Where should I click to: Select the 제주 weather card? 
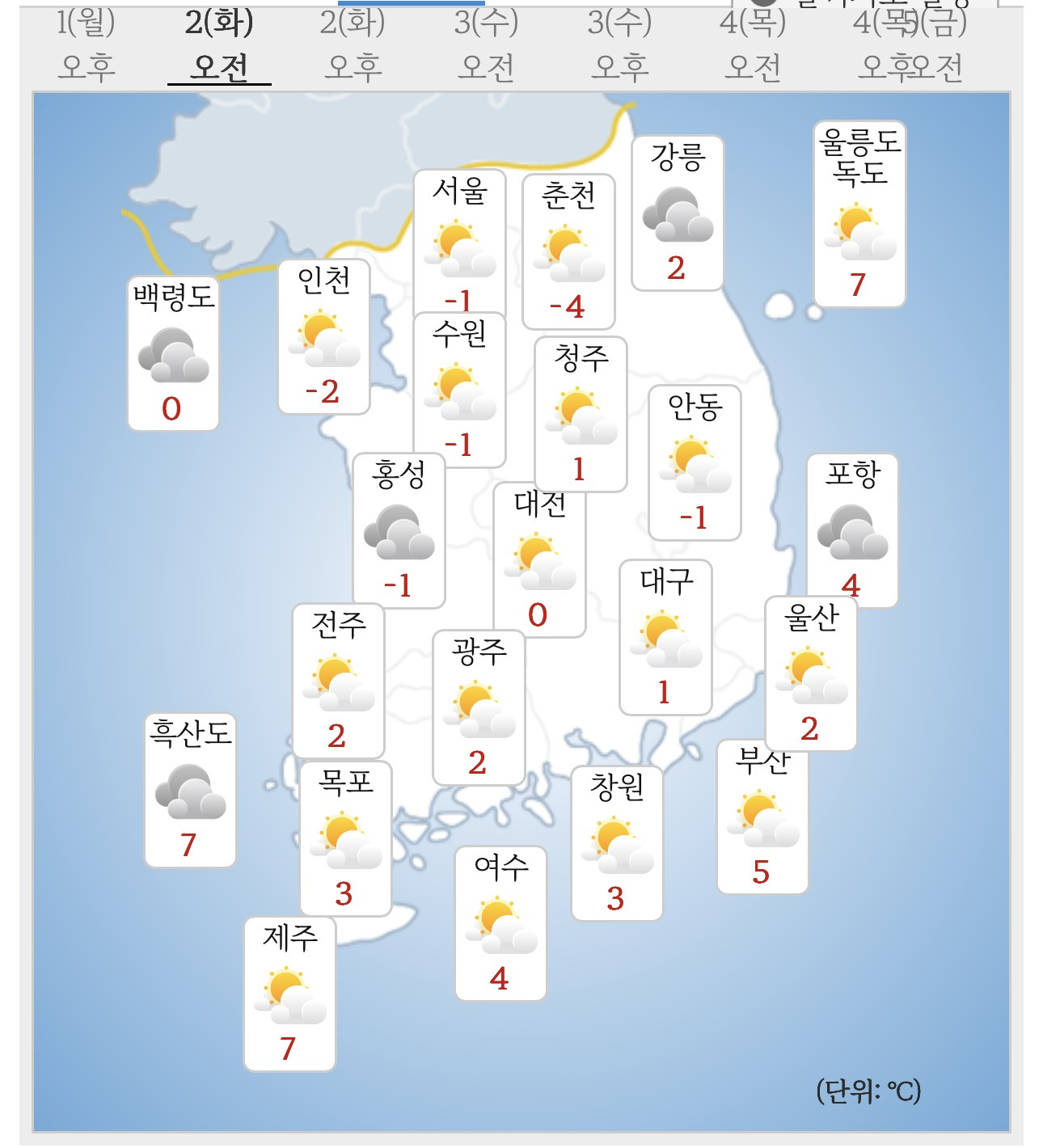click(289, 994)
